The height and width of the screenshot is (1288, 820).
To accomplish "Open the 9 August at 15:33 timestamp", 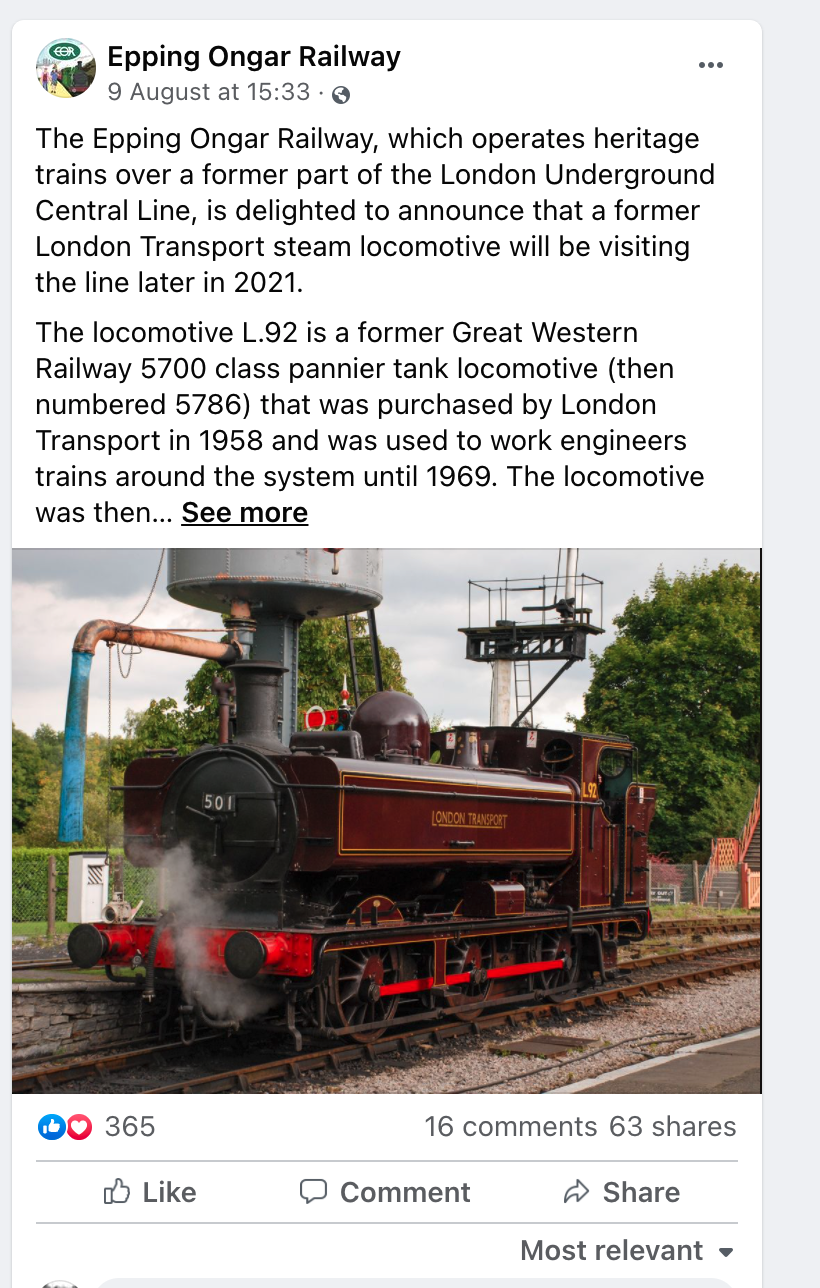I will [209, 93].
